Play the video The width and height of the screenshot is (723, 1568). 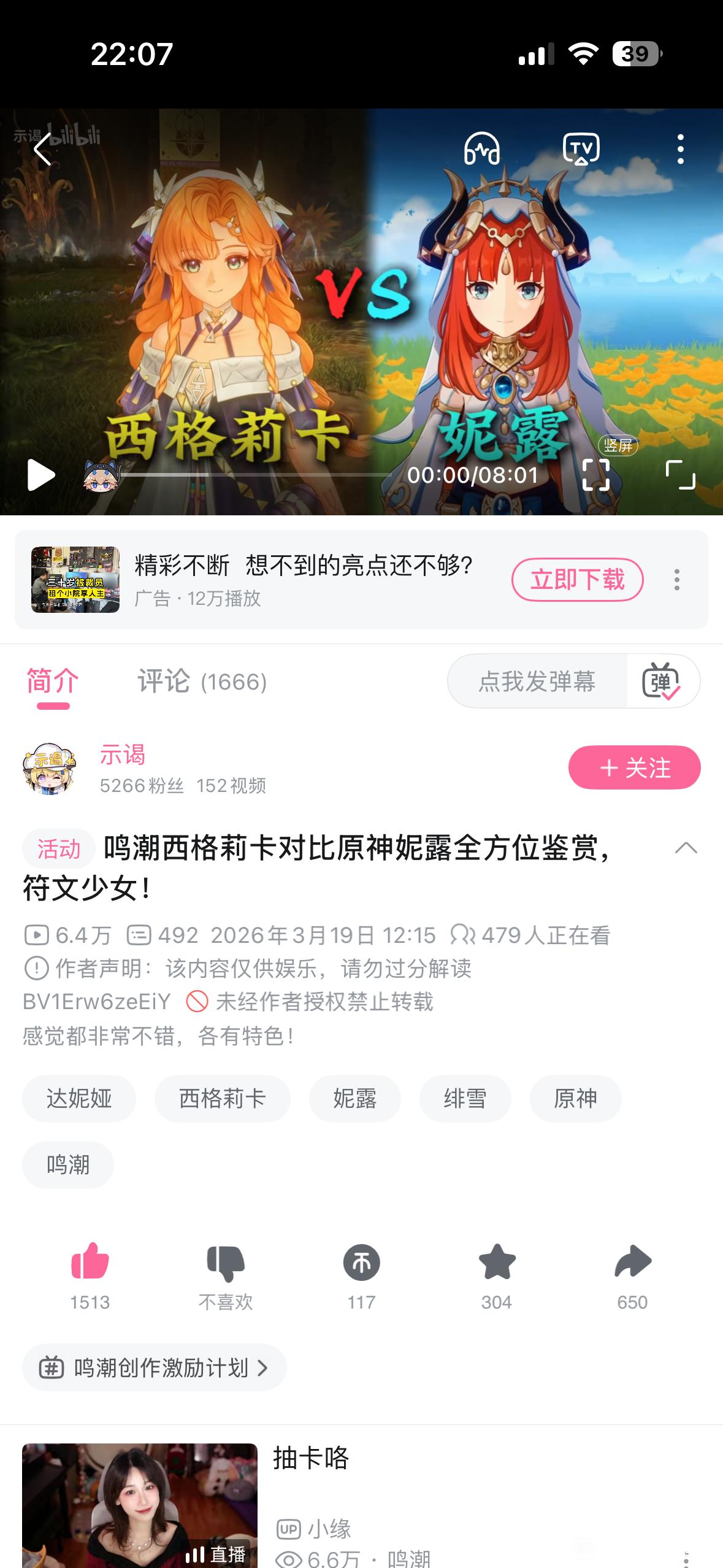click(x=41, y=475)
